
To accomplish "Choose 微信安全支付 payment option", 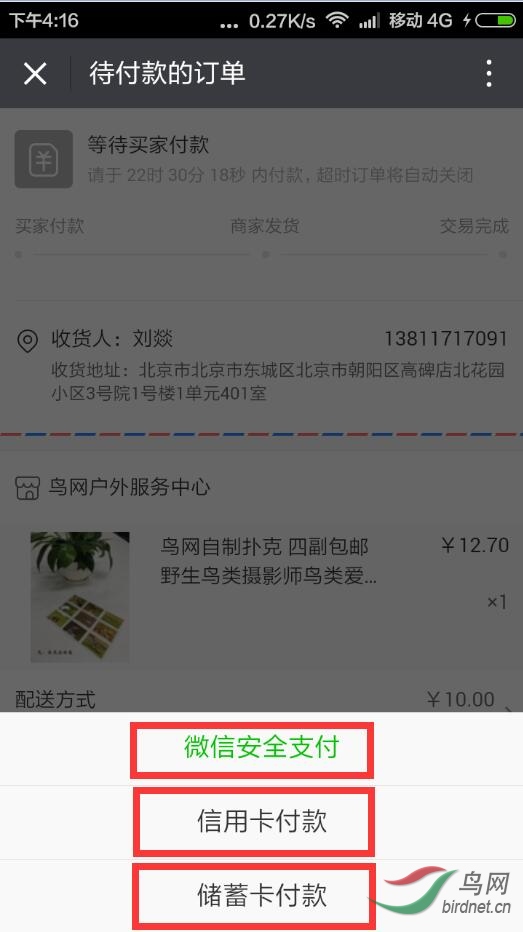I will (x=262, y=748).
